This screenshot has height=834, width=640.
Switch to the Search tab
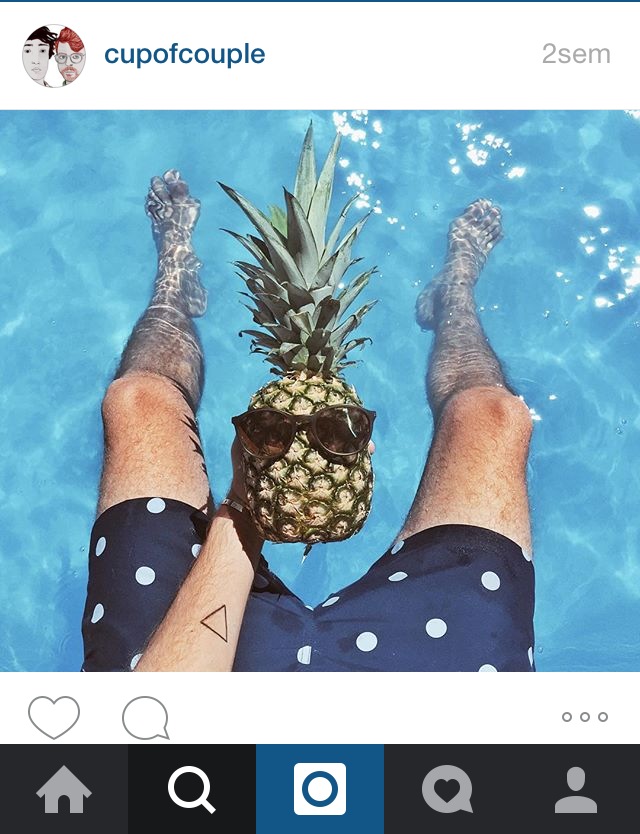click(192, 790)
